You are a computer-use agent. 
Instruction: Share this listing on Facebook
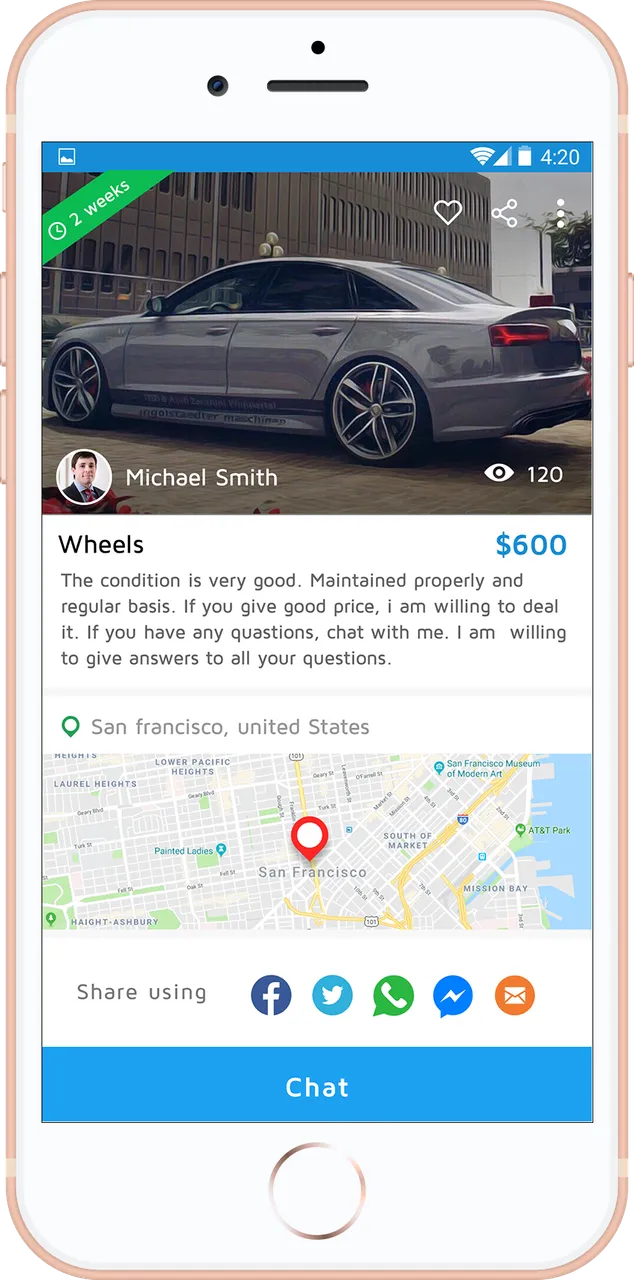tap(271, 996)
